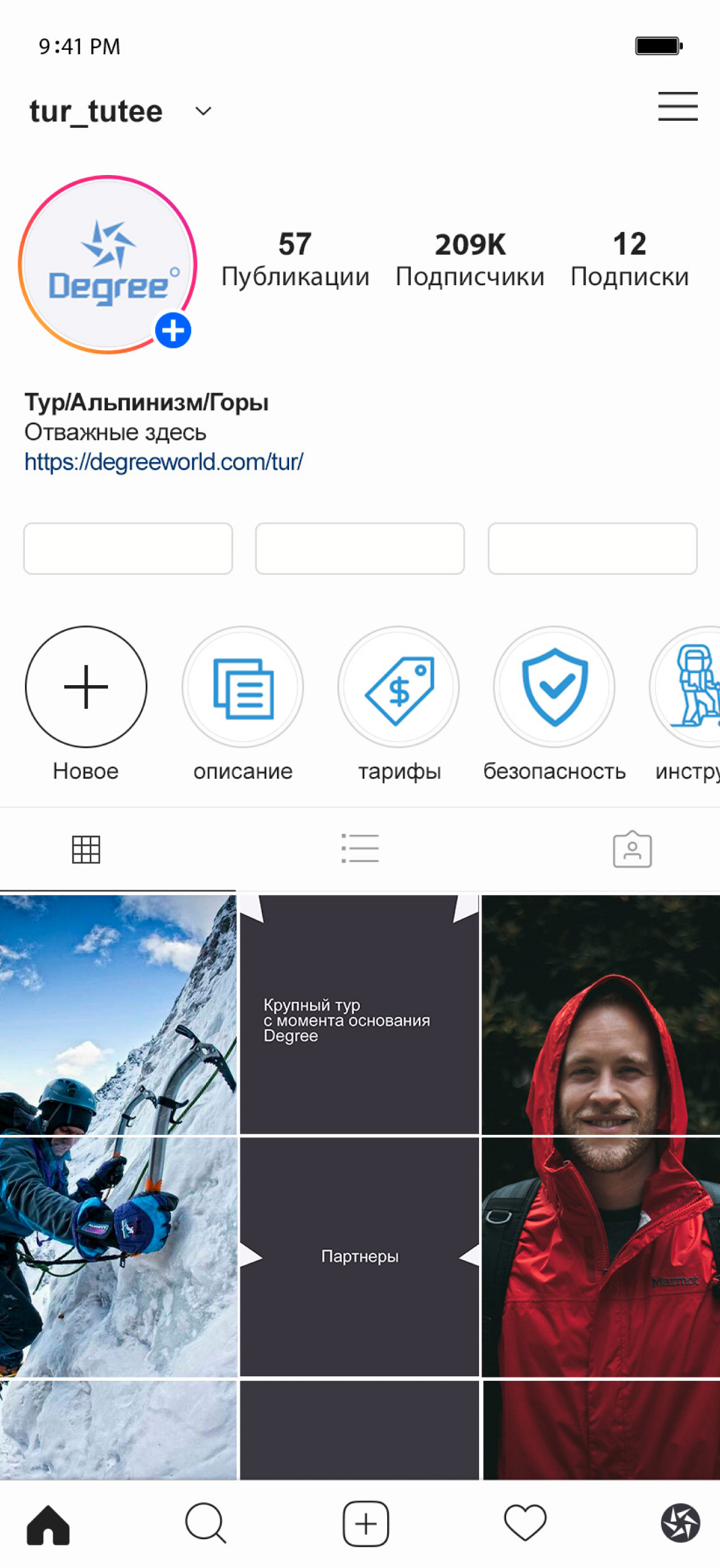View the 12 Подписки list
This screenshot has width=720, height=1568.
(x=629, y=259)
